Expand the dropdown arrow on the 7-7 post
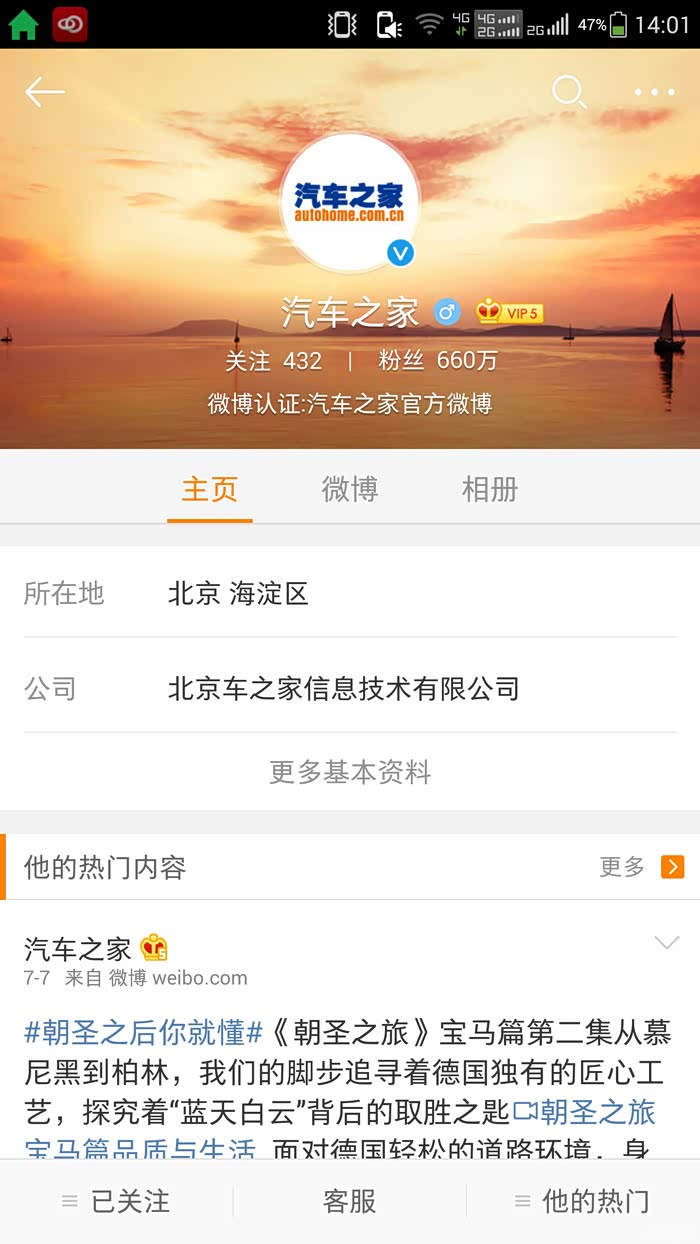The width and height of the screenshot is (700, 1244). [666, 943]
